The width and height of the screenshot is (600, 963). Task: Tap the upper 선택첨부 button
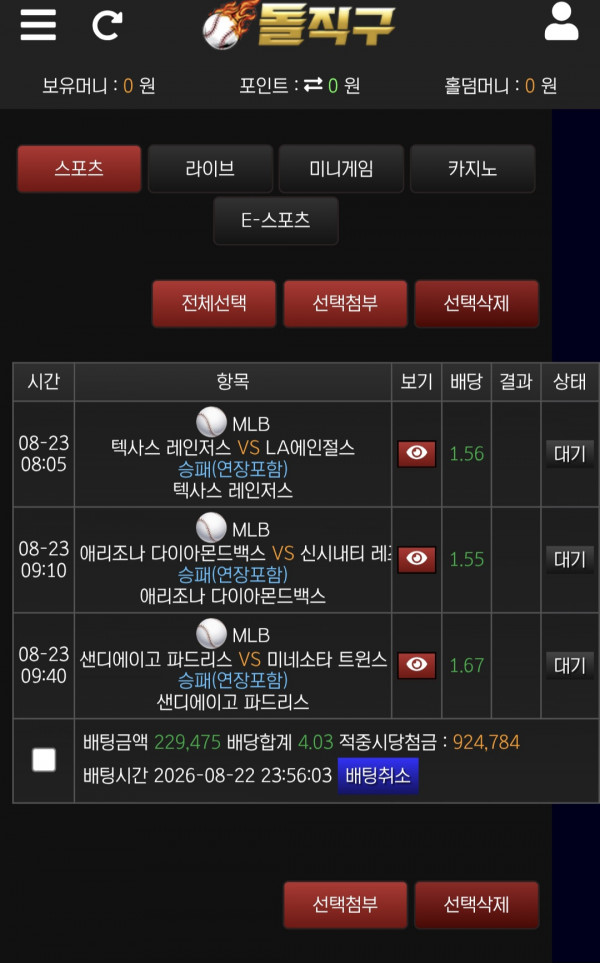(345, 303)
